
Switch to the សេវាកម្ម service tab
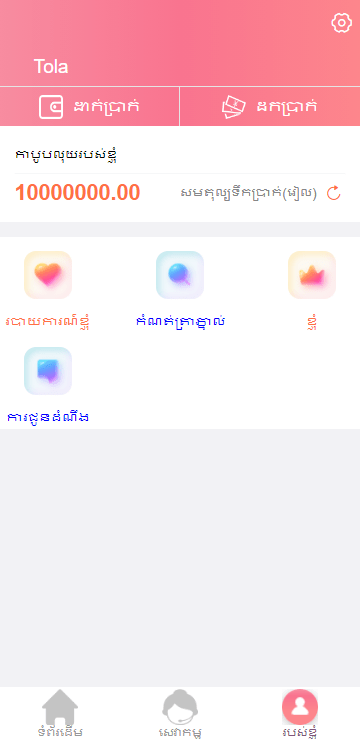click(180, 713)
